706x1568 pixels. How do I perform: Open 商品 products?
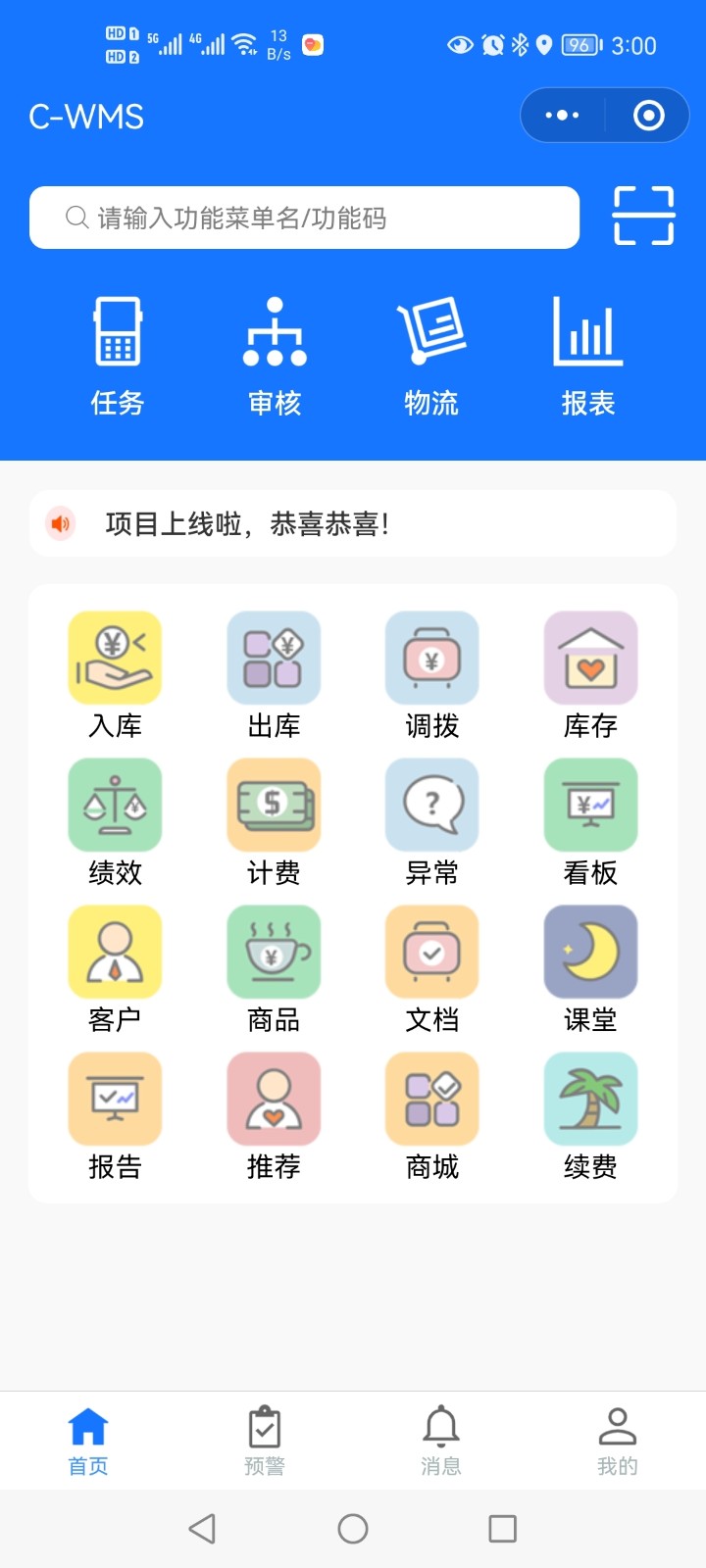coord(274,967)
